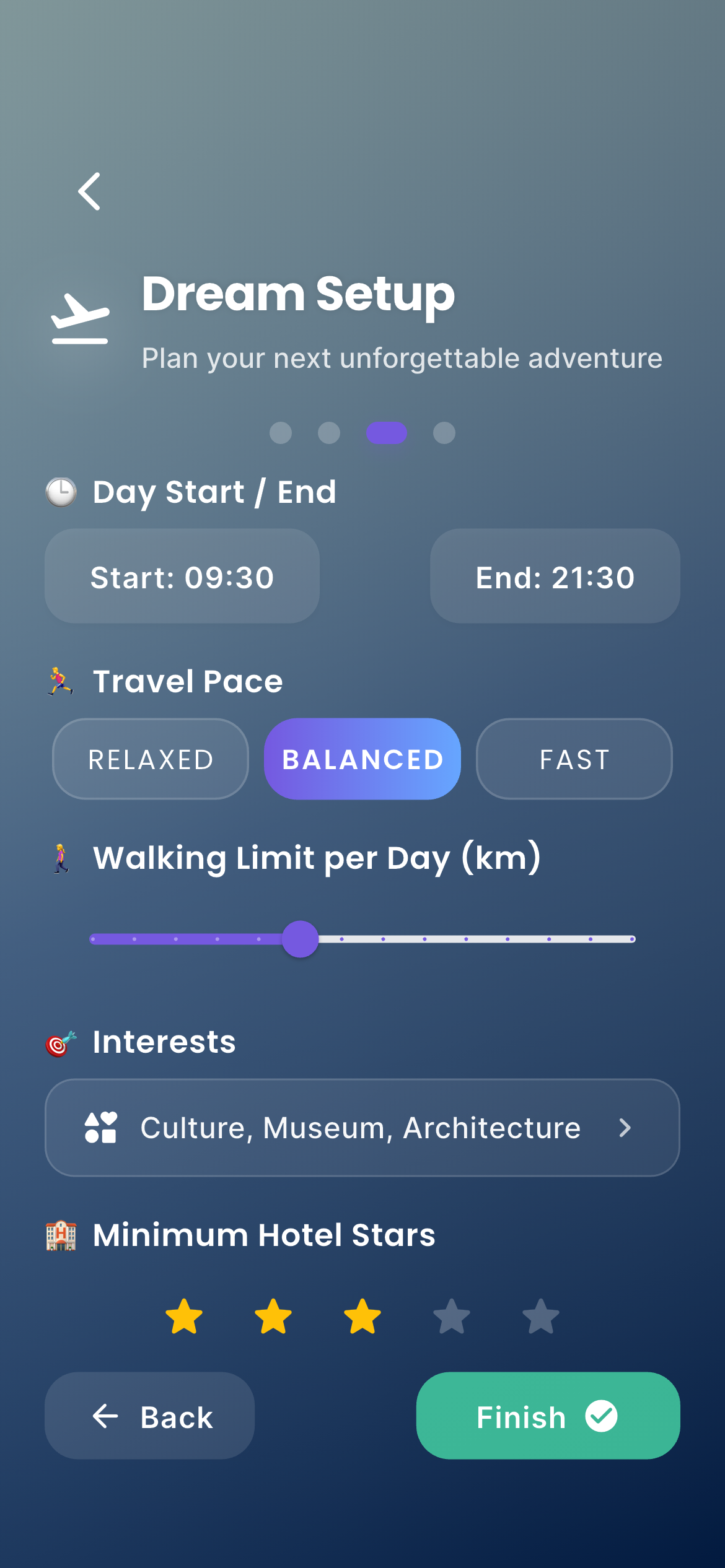Set minimum hotel rating to one star
Viewport: 725px width, 1568px height.
click(x=184, y=1317)
